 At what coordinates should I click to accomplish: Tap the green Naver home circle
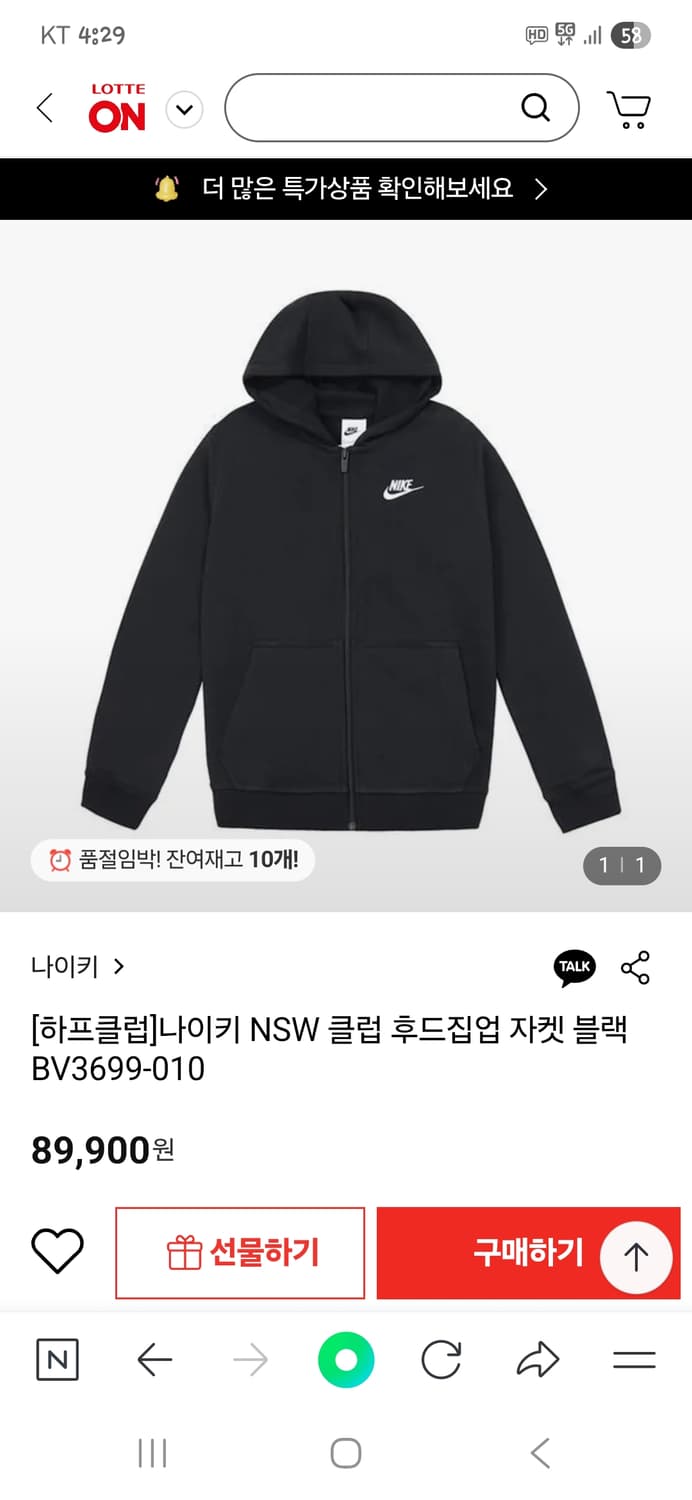[346, 1360]
